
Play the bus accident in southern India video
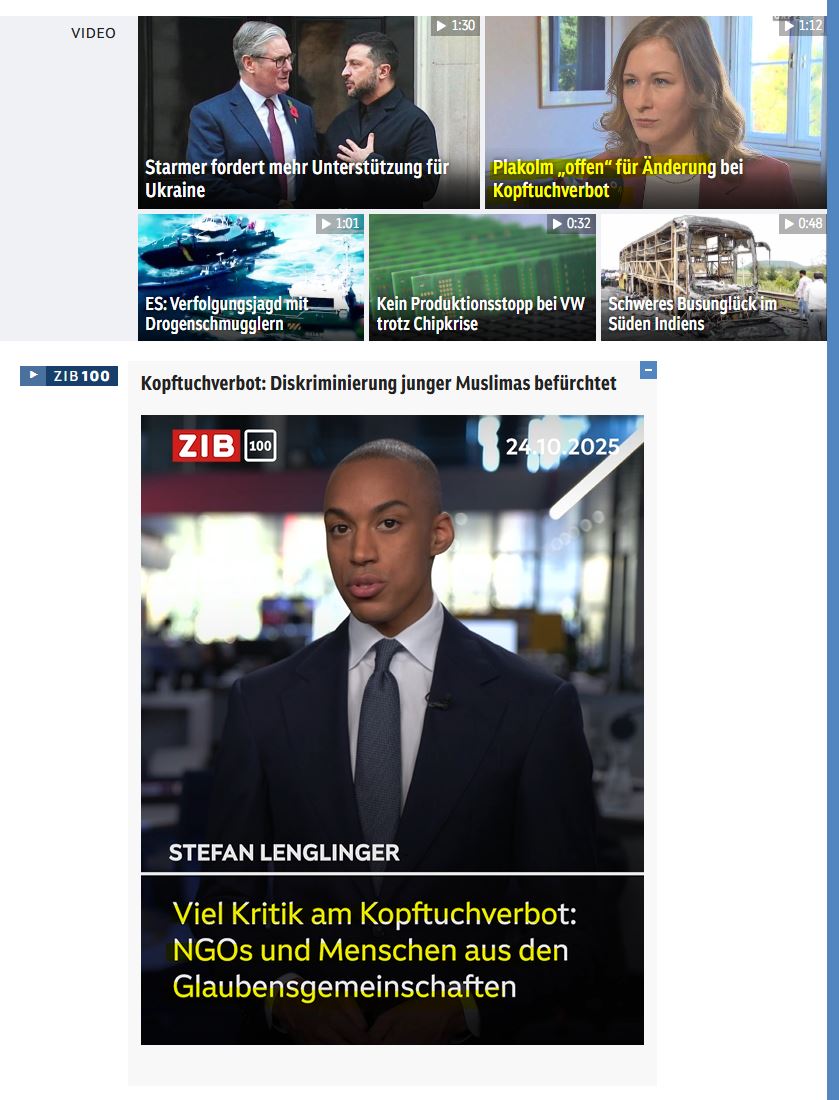713,277
